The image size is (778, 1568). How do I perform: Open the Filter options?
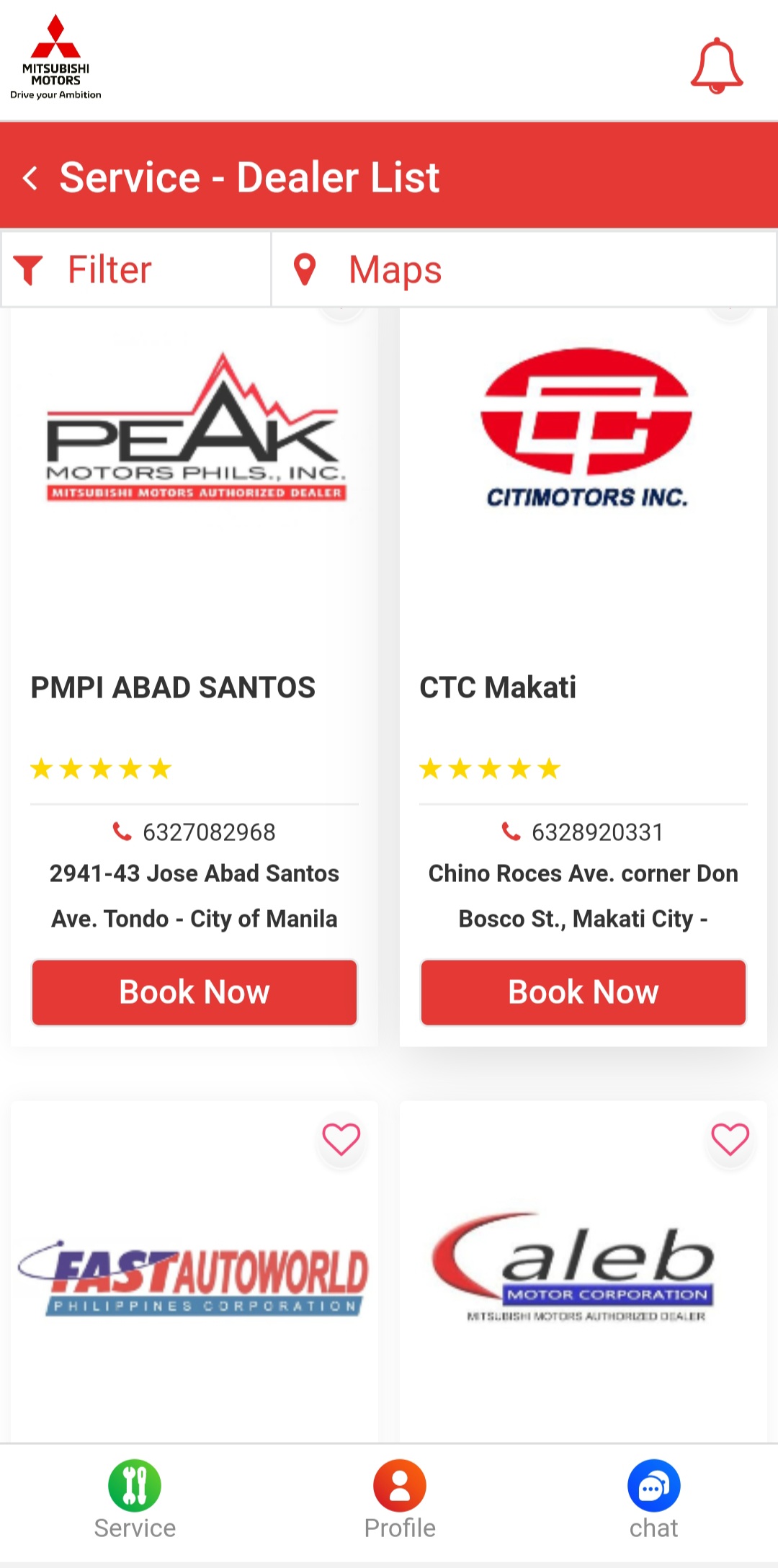(136, 269)
